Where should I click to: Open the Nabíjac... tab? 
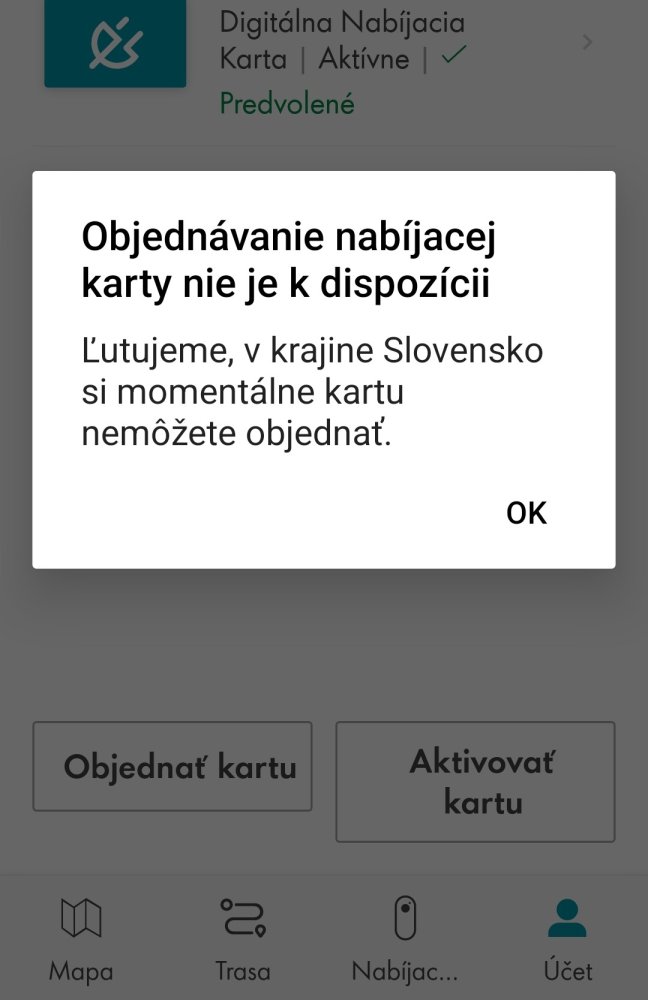click(405, 940)
